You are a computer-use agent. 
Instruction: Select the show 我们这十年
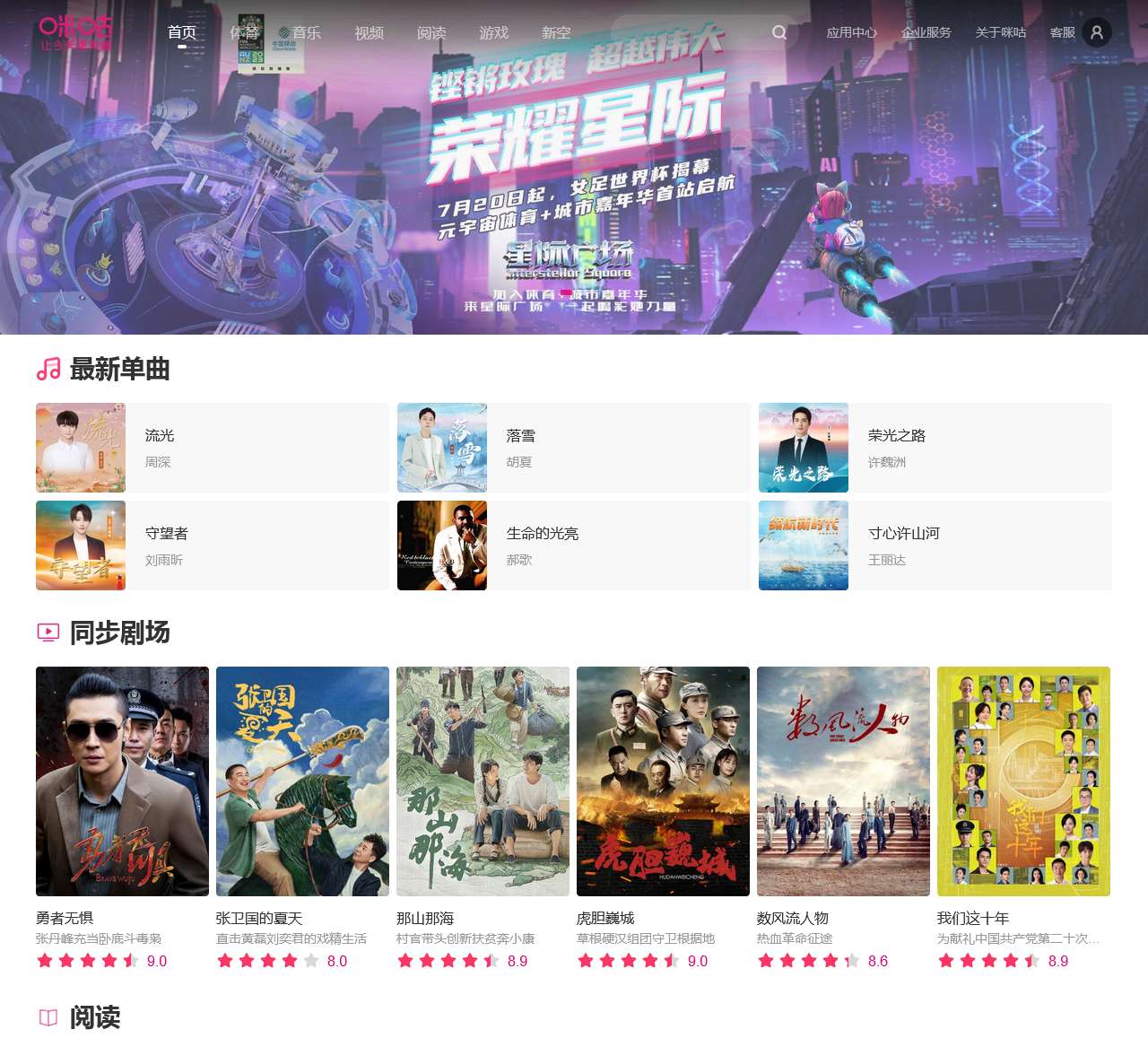pos(1023,781)
